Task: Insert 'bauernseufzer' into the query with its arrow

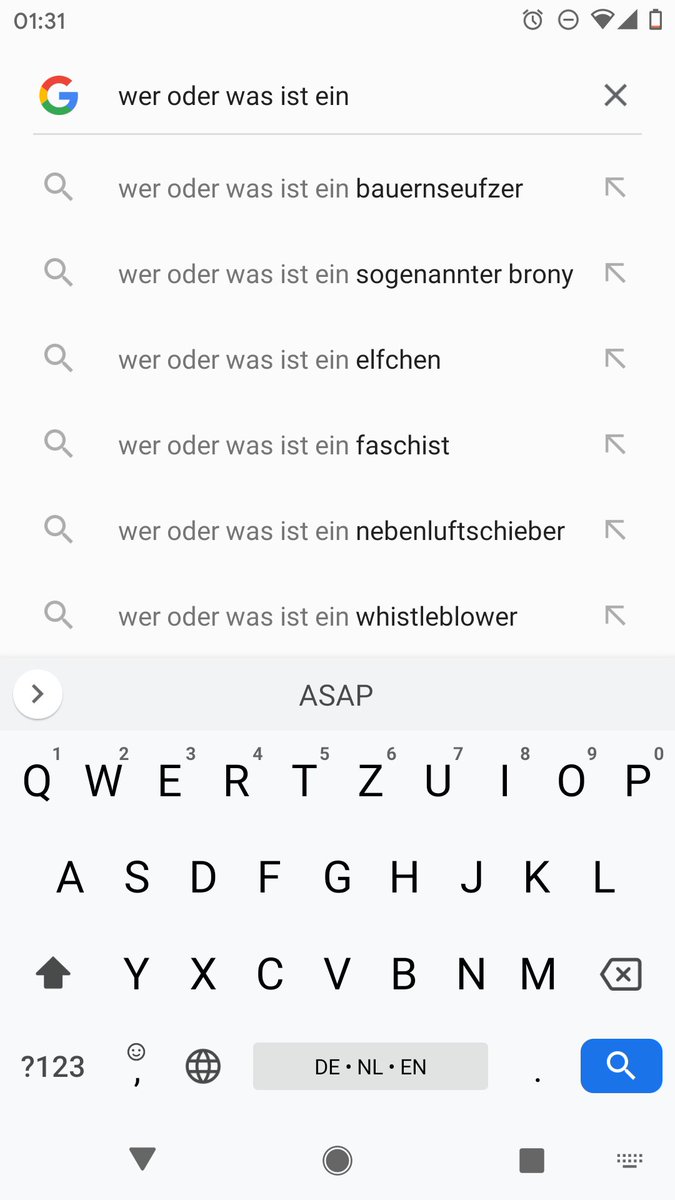Action: point(615,188)
